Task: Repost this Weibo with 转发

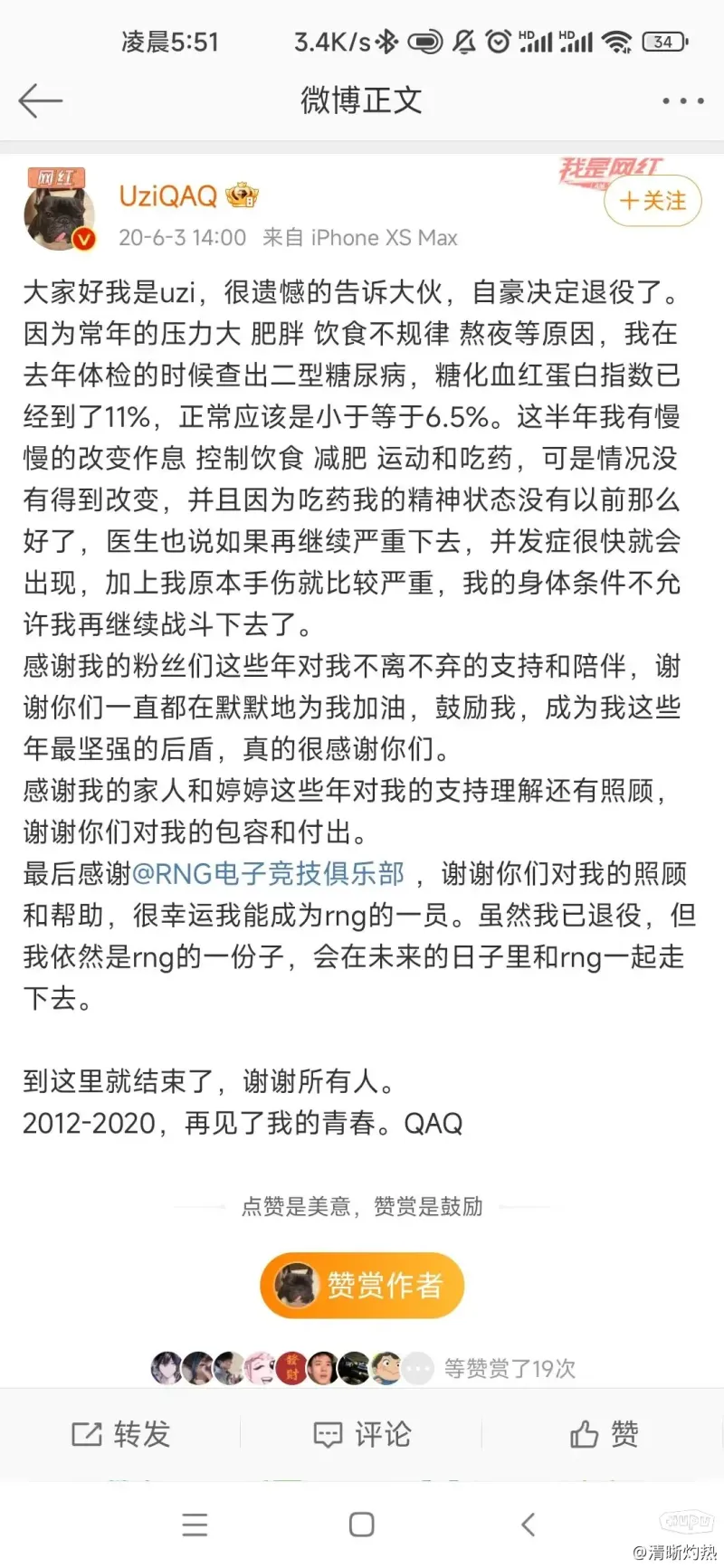Action: pyautogui.click(x=120, y=1433)
